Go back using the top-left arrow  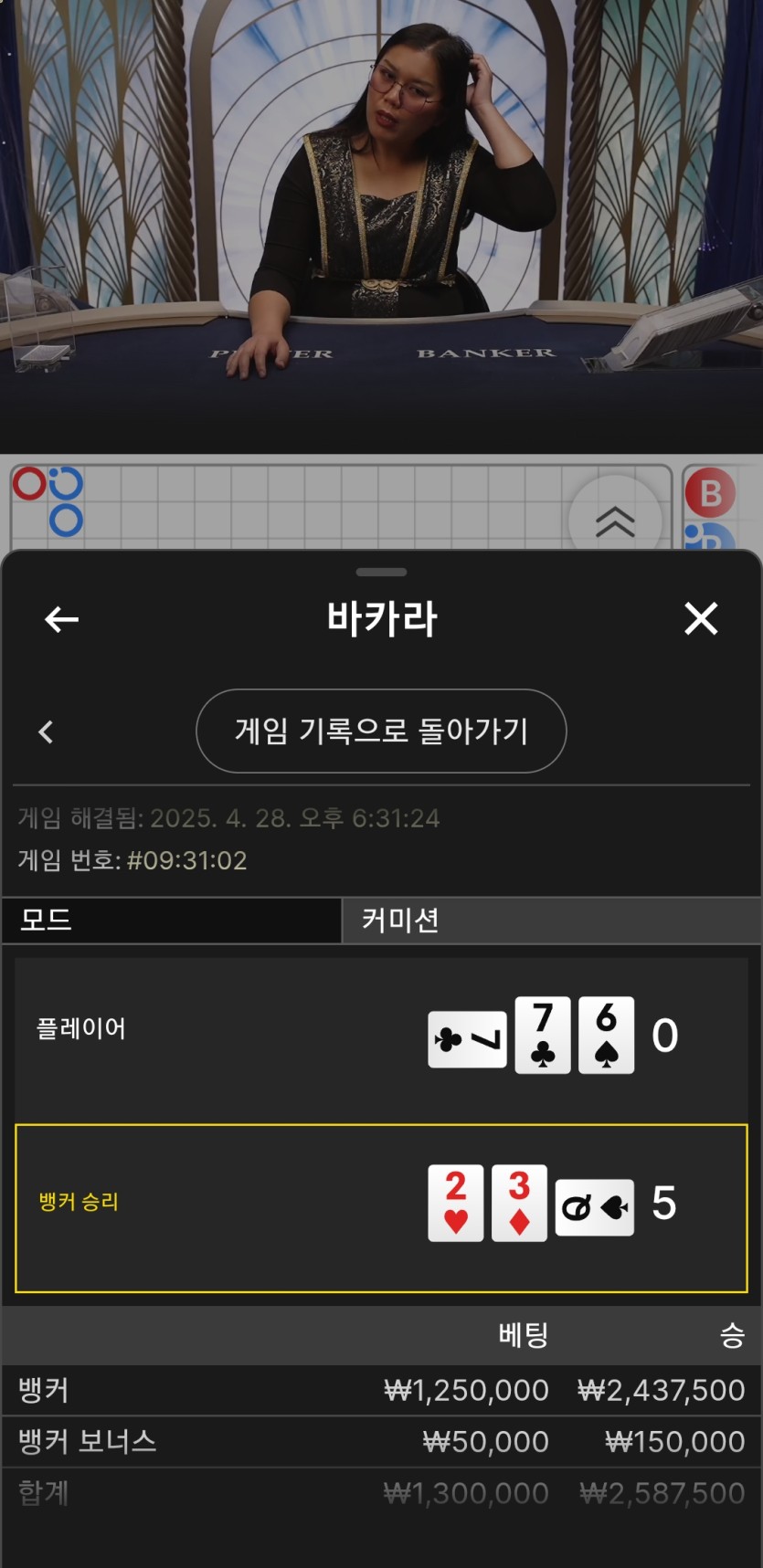point(61,619)
